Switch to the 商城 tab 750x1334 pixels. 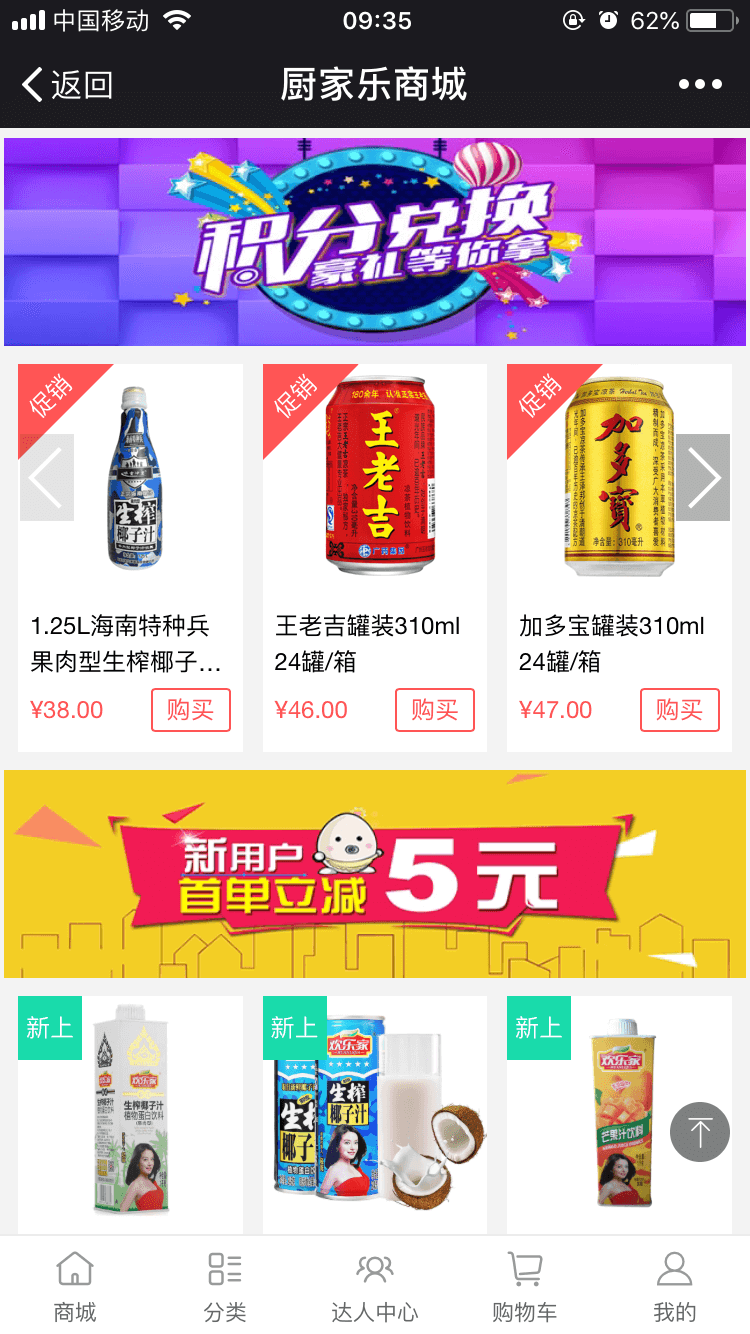tap(75, 1286)
